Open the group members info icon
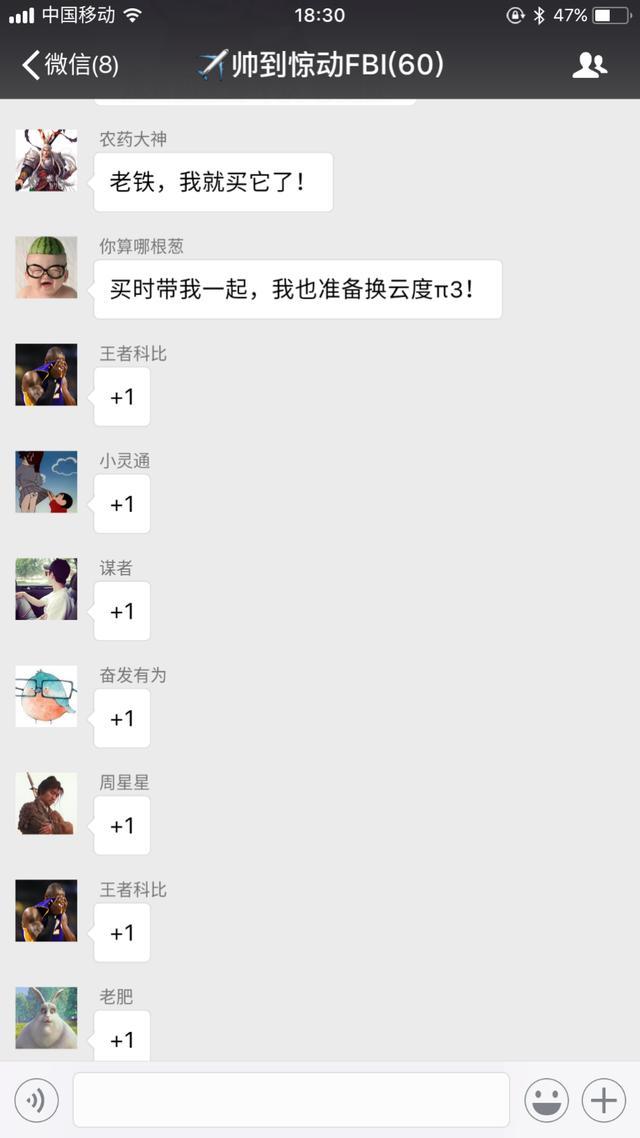Image resolution: width=640 pixels, height=1138 pixels. tap(589, 66)
